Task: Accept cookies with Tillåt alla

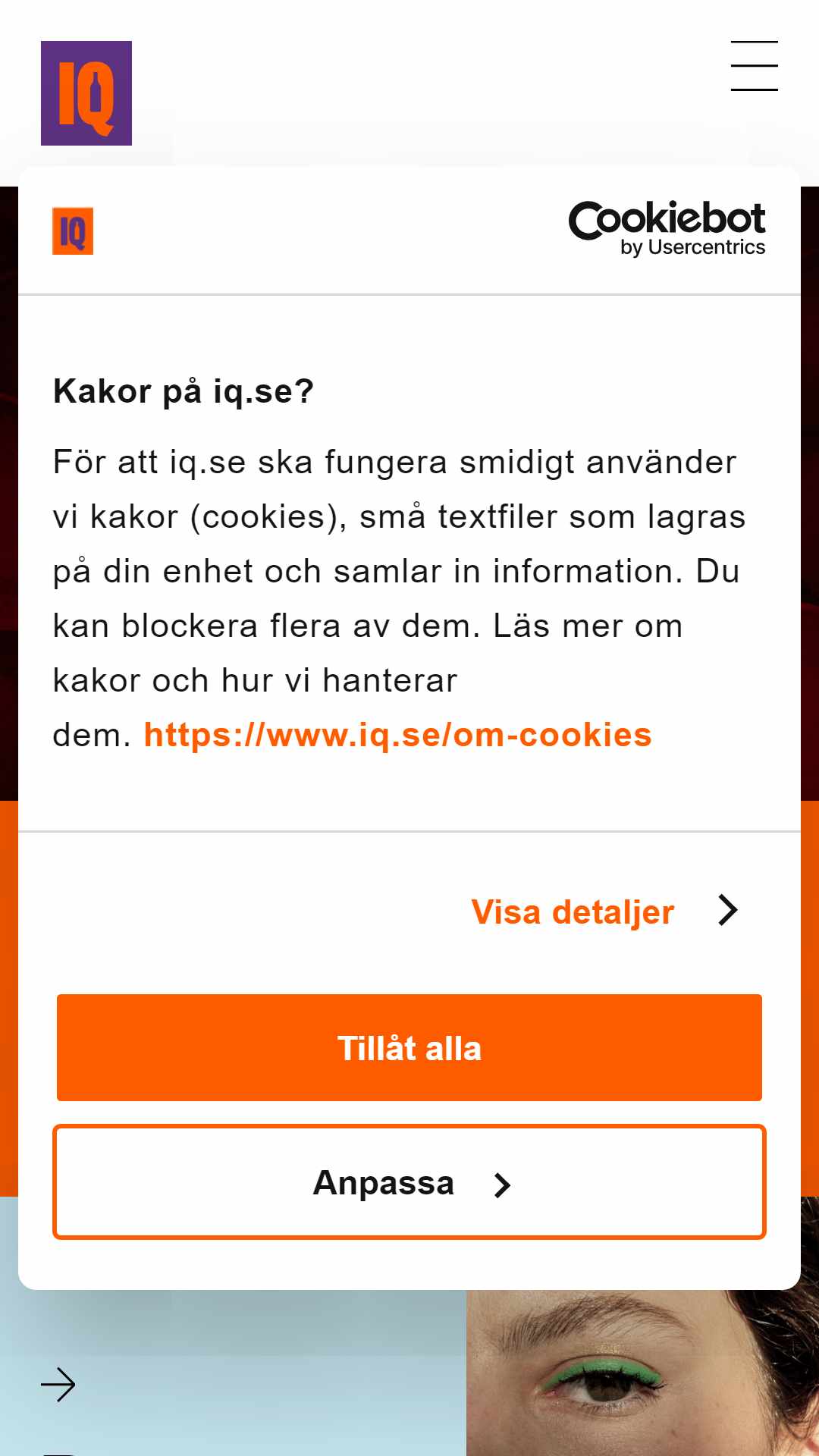Action: click(409, 1047)
